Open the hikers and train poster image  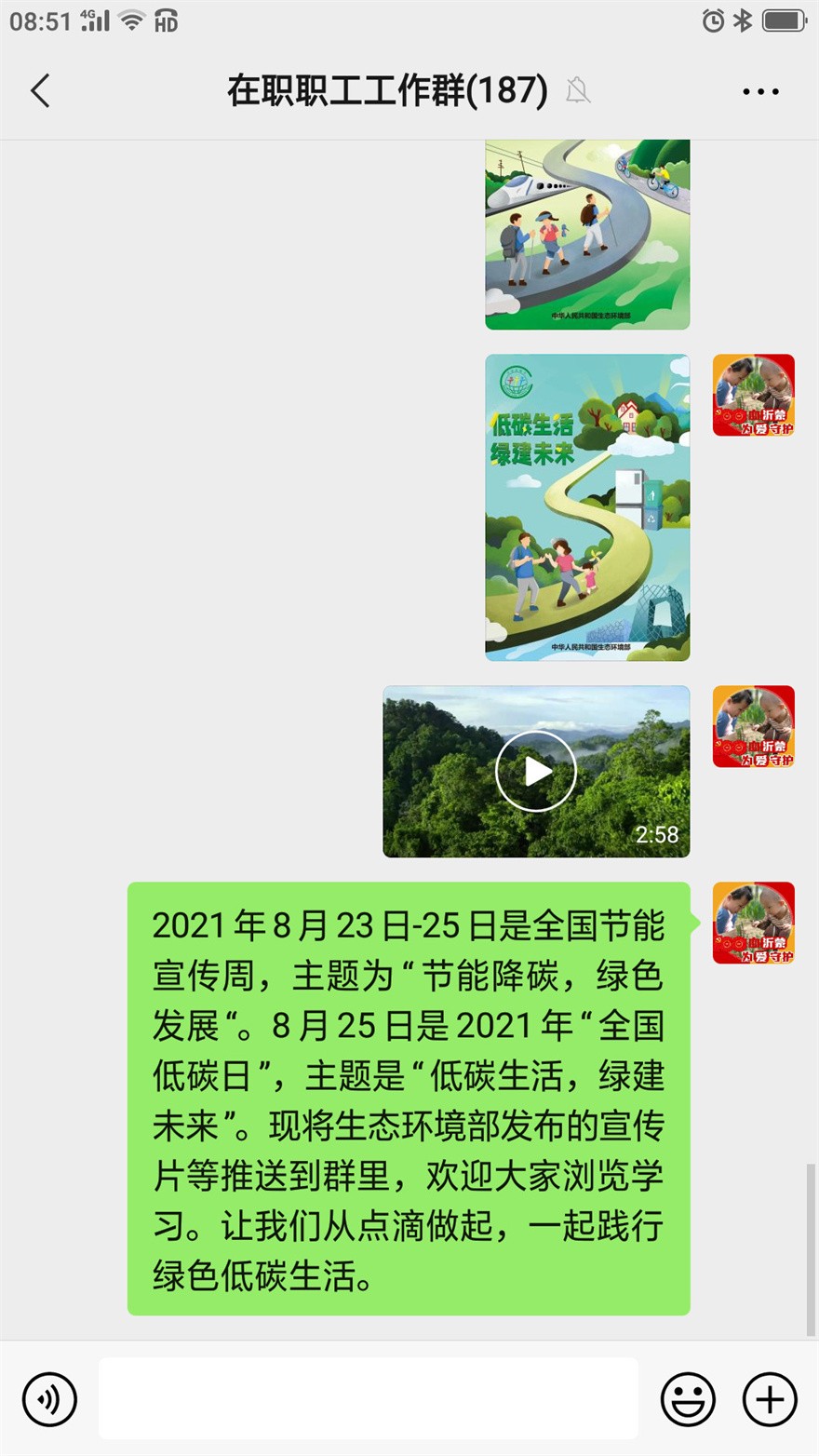pyautogui.click(x=587, y=235)
